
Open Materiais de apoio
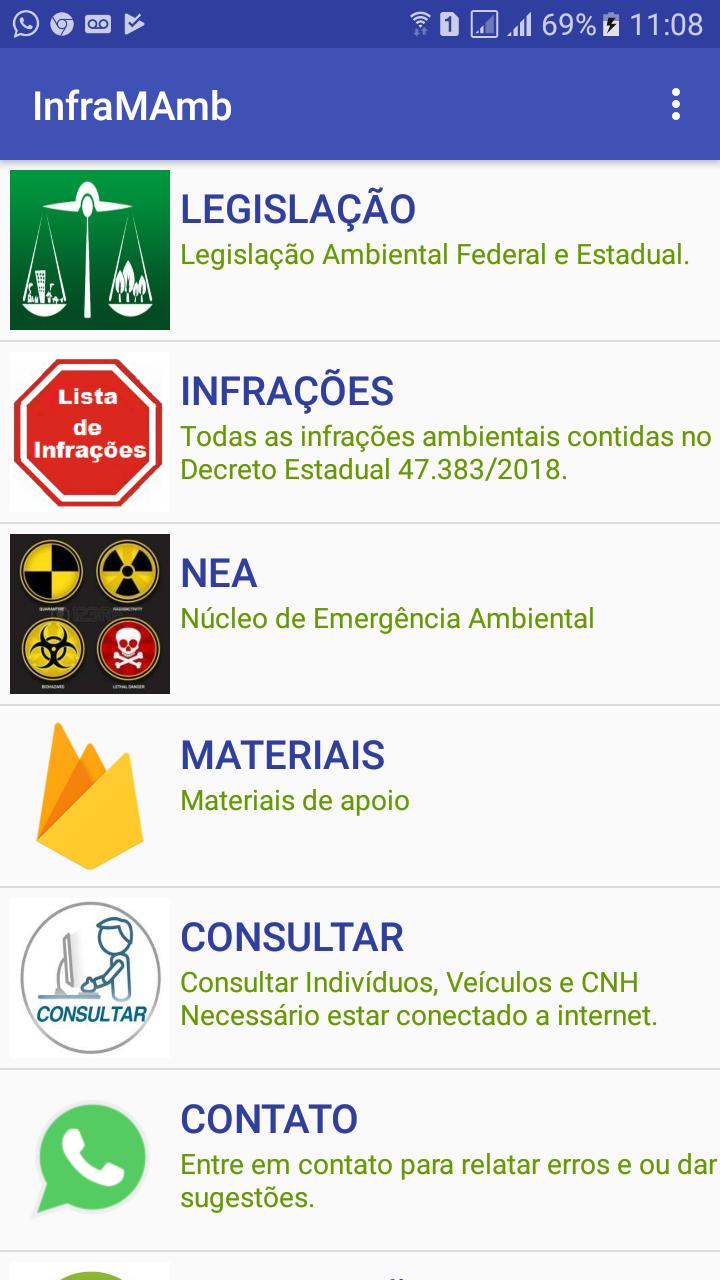click(360, 796)
